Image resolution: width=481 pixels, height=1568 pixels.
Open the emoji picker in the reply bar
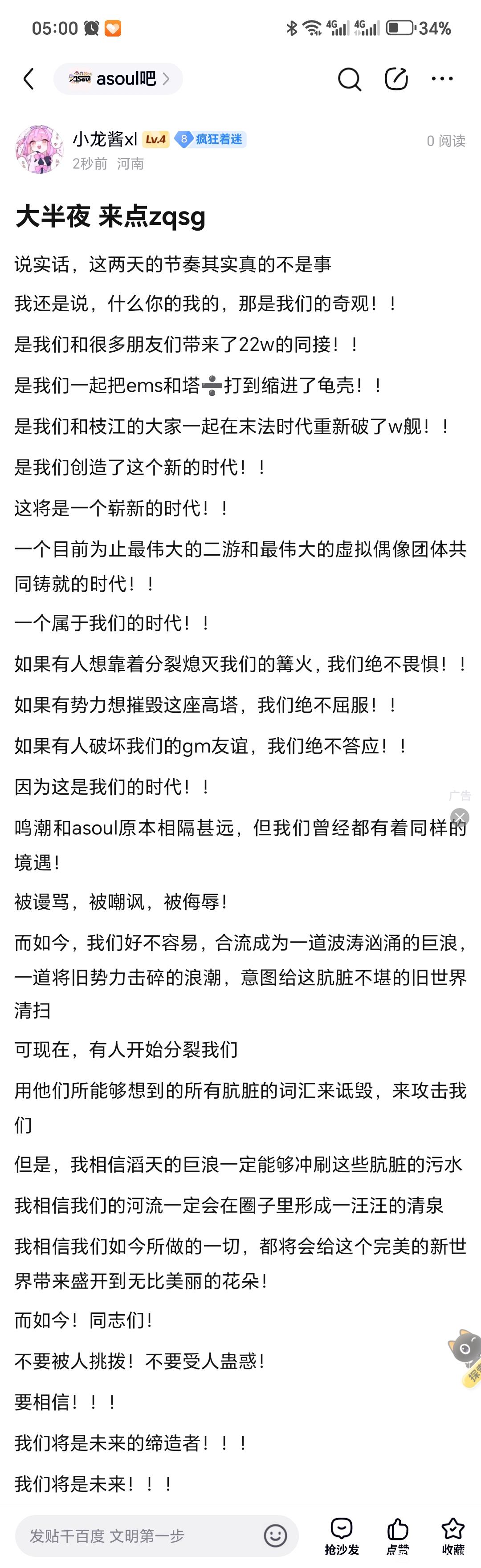(275, 1536)
